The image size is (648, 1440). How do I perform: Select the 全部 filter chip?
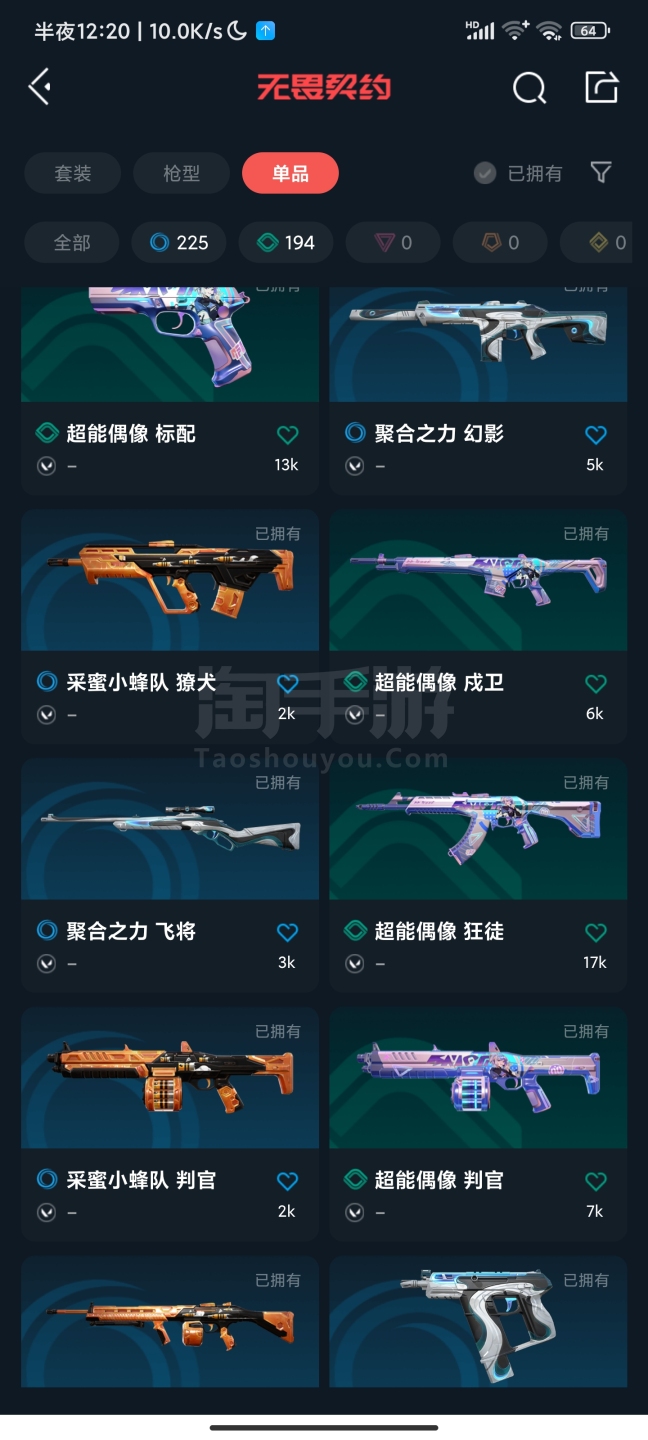click(71, 242)
